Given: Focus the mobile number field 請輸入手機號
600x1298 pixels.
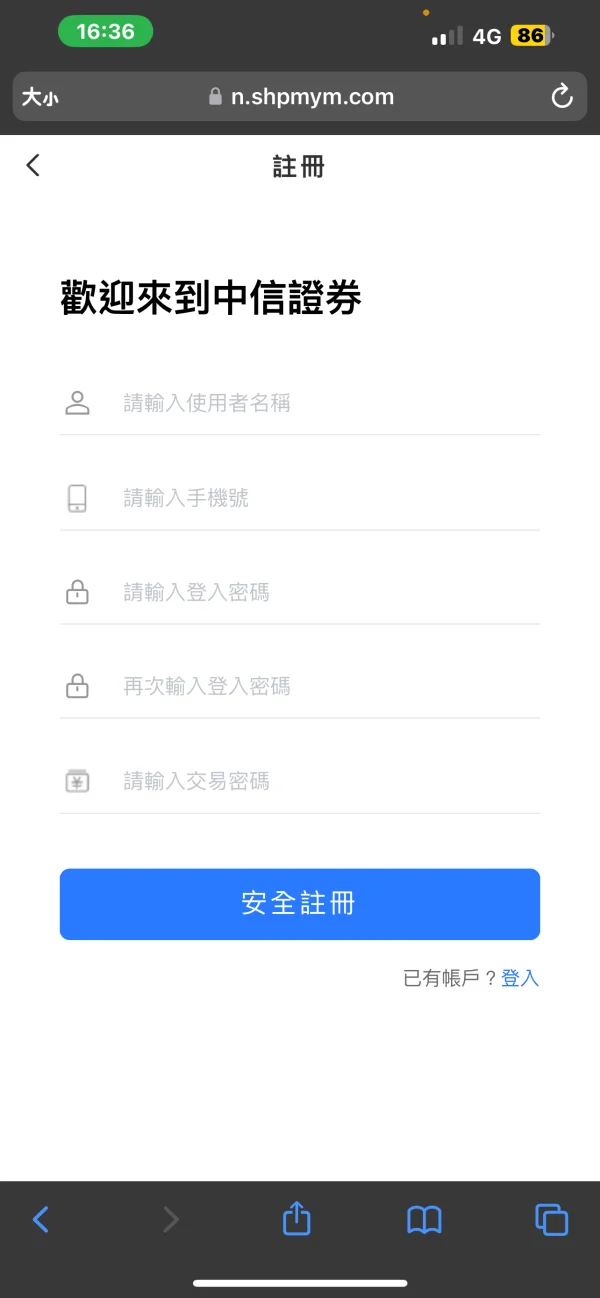Looking at the screenshot, I should tap(300, 498).
